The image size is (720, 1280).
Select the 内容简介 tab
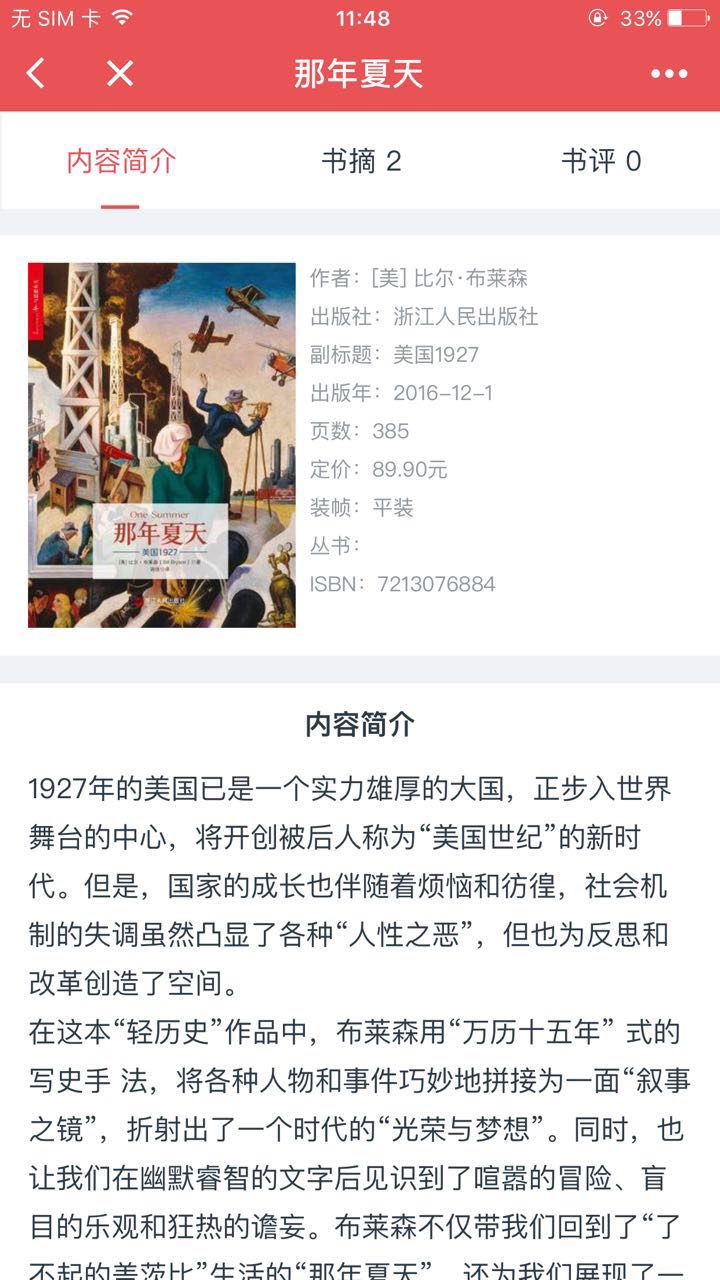(x=121, y=161)
